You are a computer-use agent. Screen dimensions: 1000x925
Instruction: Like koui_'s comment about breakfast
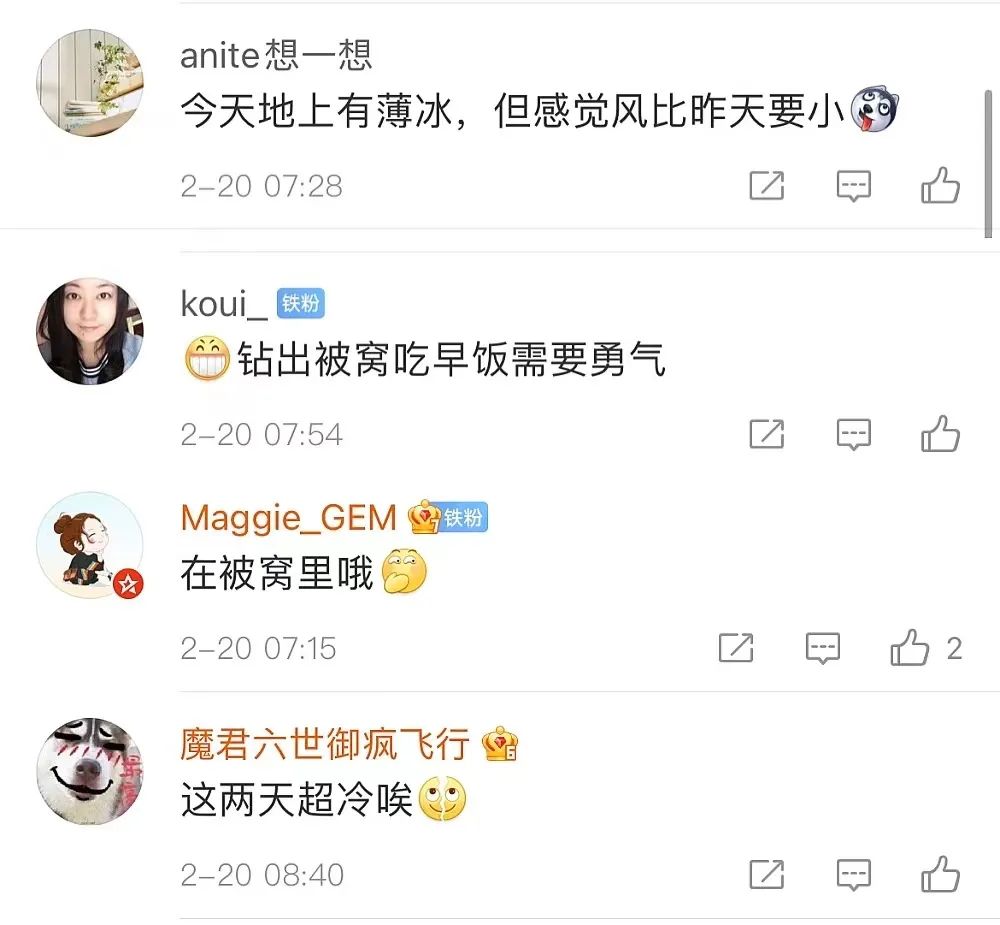click(x=940, y=434)
